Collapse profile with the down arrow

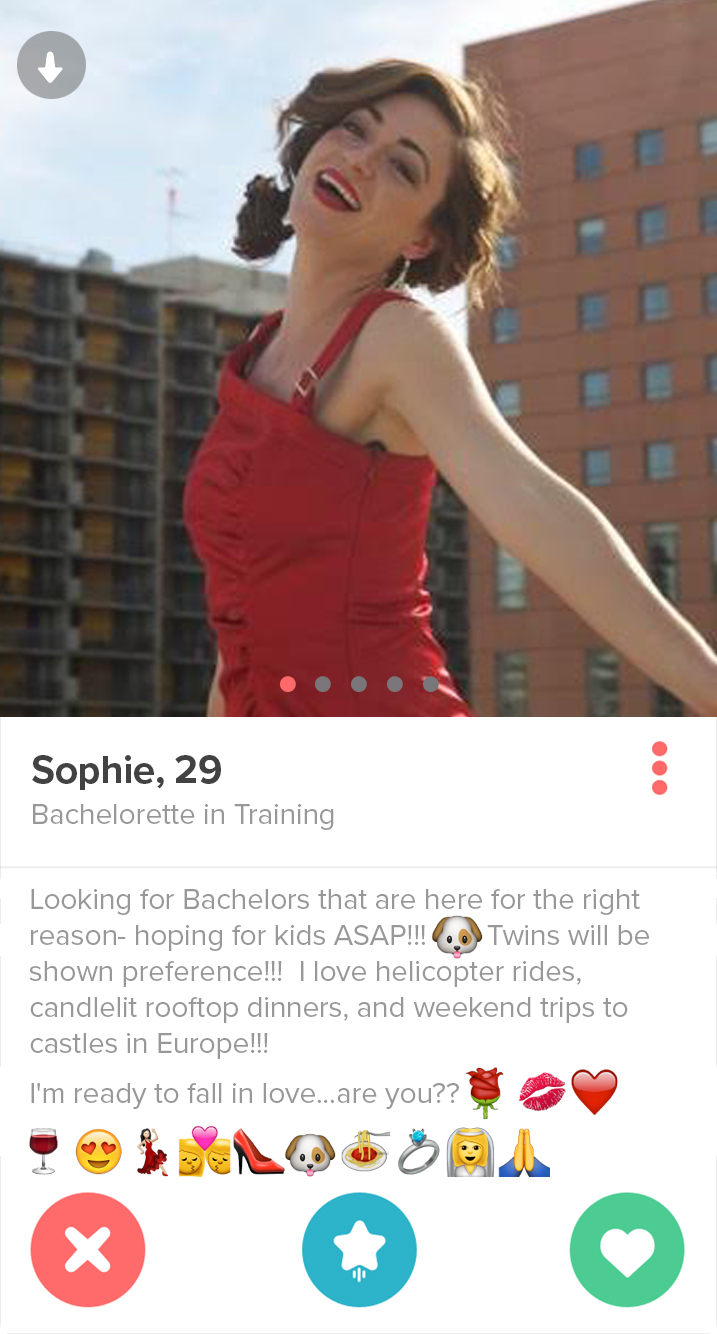tap(51, 66)
